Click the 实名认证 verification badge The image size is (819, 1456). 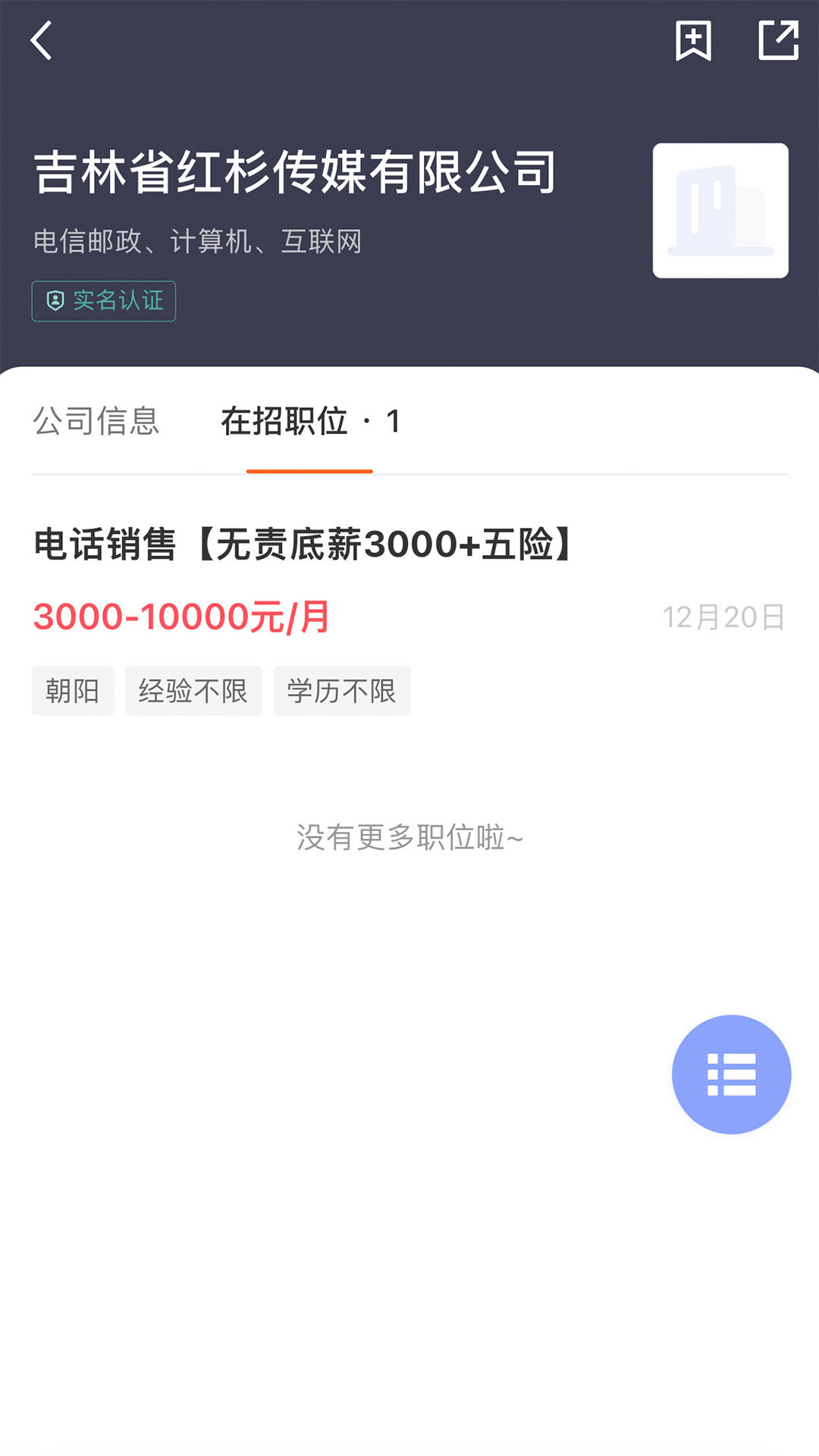(x=103, y=301)
